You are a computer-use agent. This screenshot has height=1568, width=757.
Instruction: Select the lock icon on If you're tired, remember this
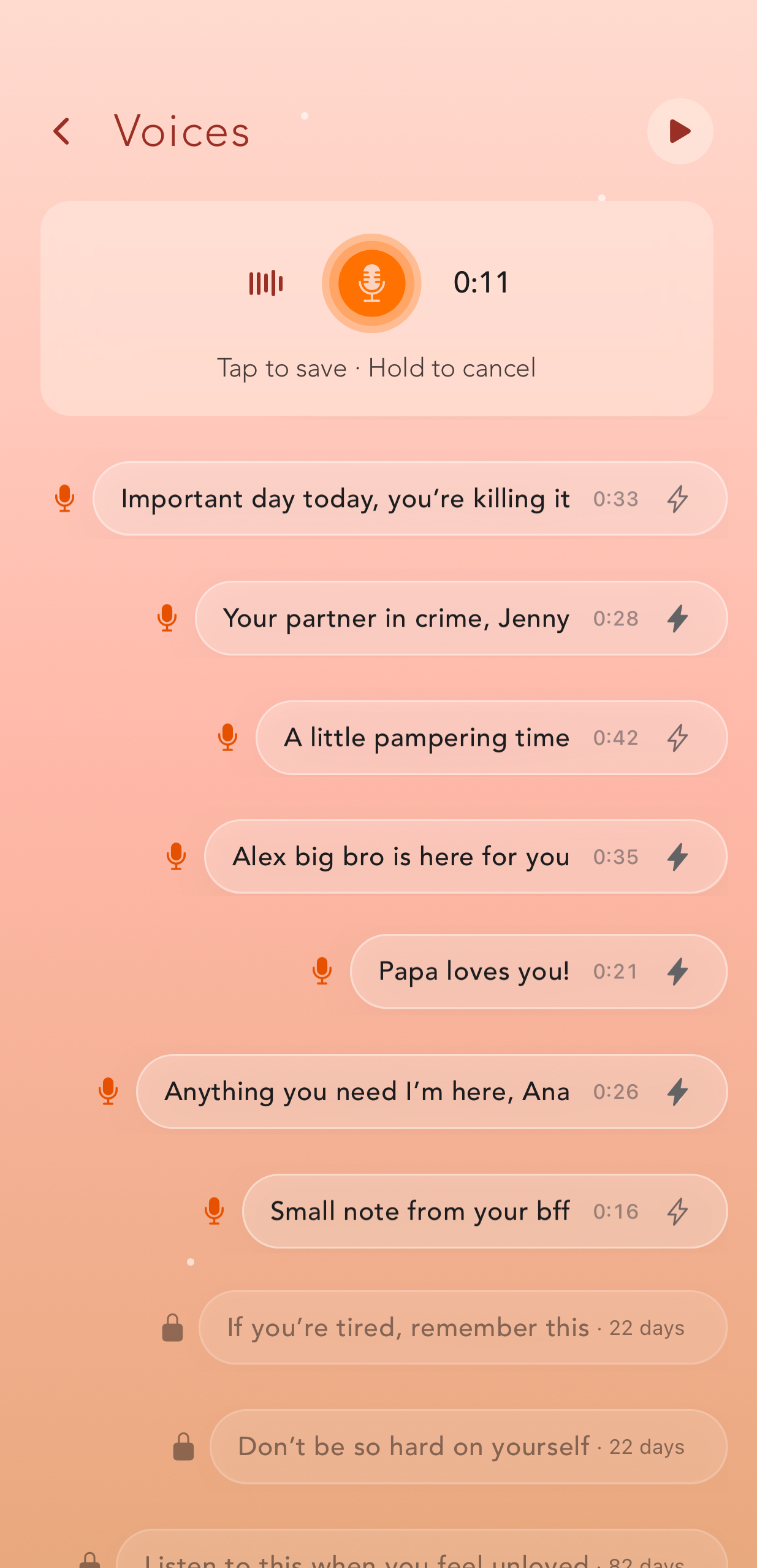(x=172, y=1326)
